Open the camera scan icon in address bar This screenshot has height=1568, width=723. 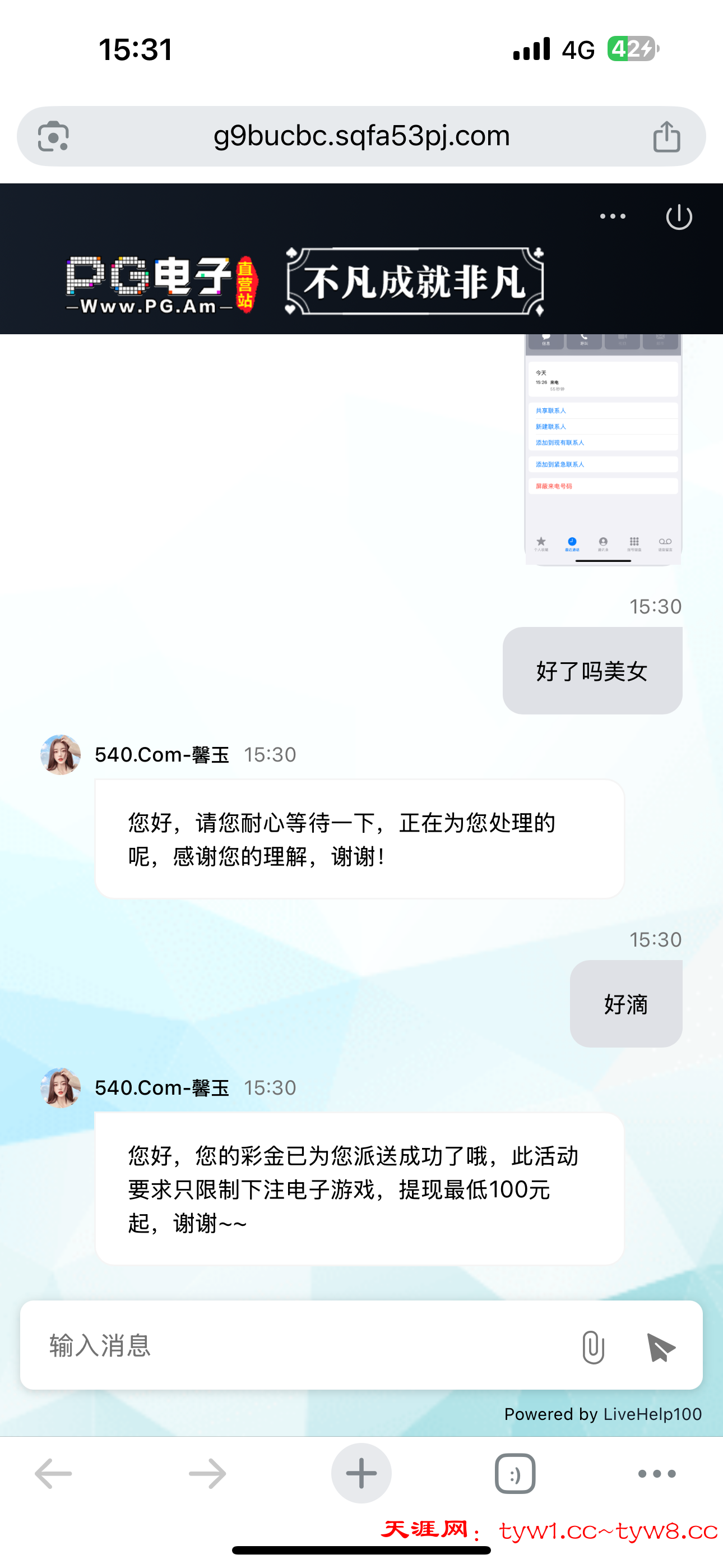pyautogui.click(x=54, y=136)
